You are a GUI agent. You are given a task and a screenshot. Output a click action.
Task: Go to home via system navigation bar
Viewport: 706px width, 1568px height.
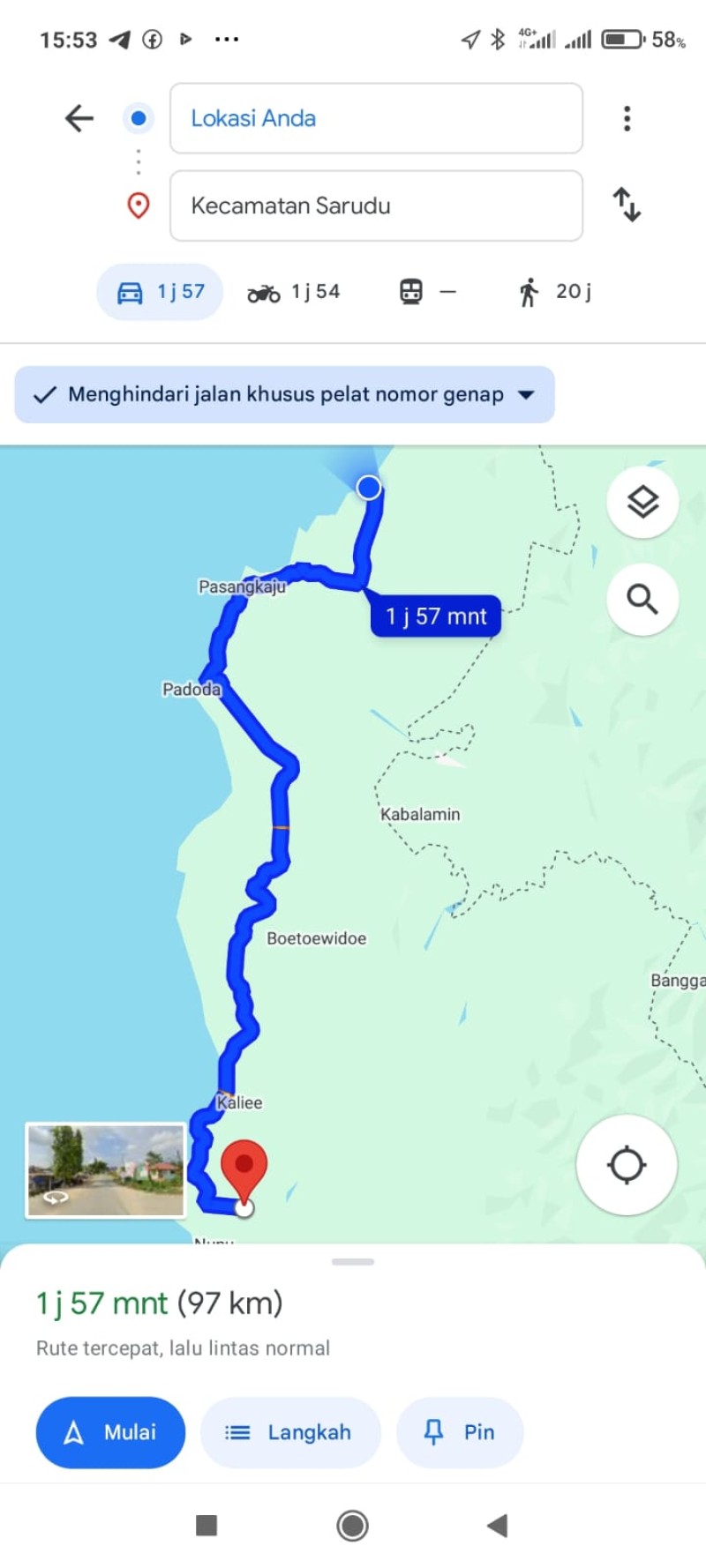coord(352,1526)
